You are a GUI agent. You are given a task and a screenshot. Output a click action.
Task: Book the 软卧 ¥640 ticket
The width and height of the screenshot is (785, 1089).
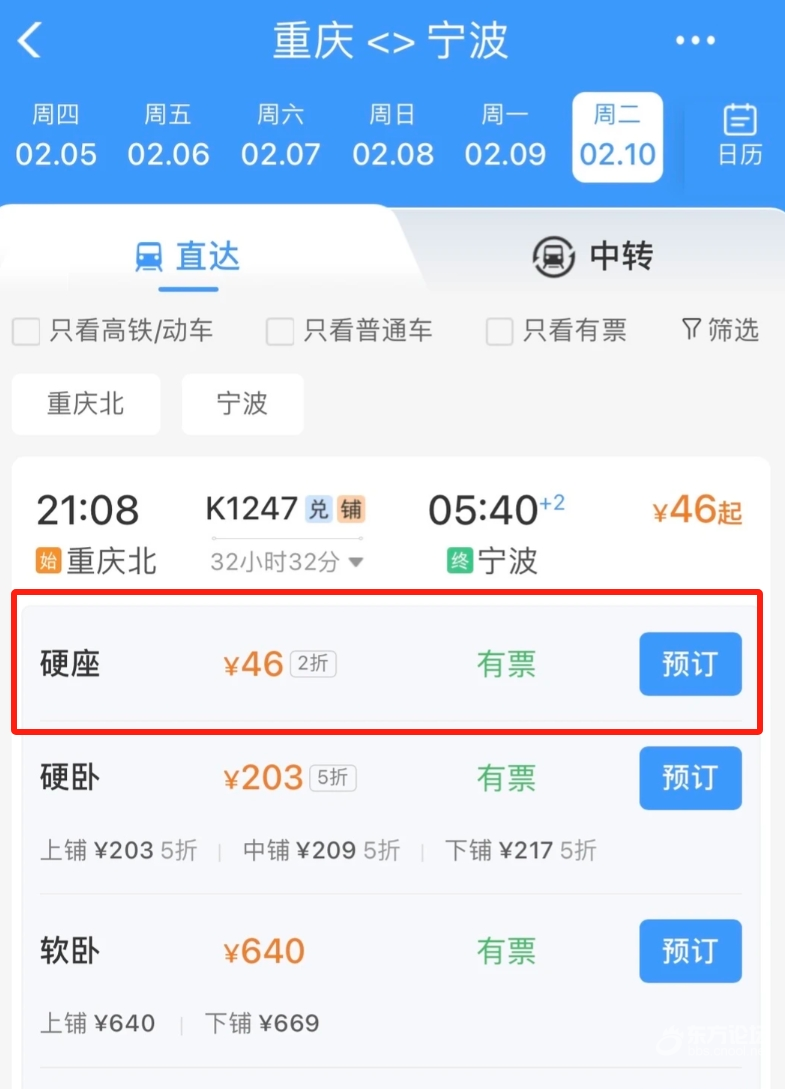point(690,951)
